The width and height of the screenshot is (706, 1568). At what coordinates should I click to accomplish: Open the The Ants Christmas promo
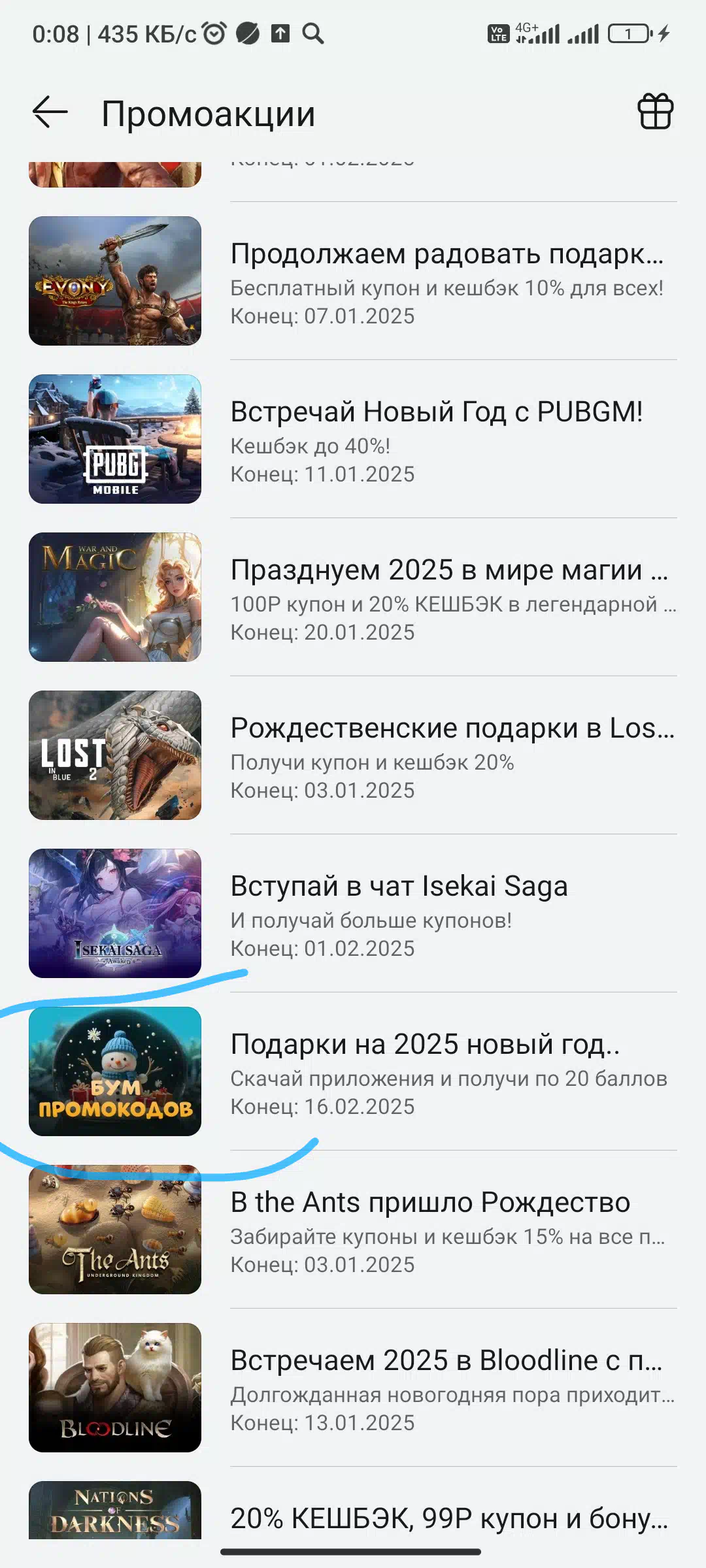(353, 1230)
